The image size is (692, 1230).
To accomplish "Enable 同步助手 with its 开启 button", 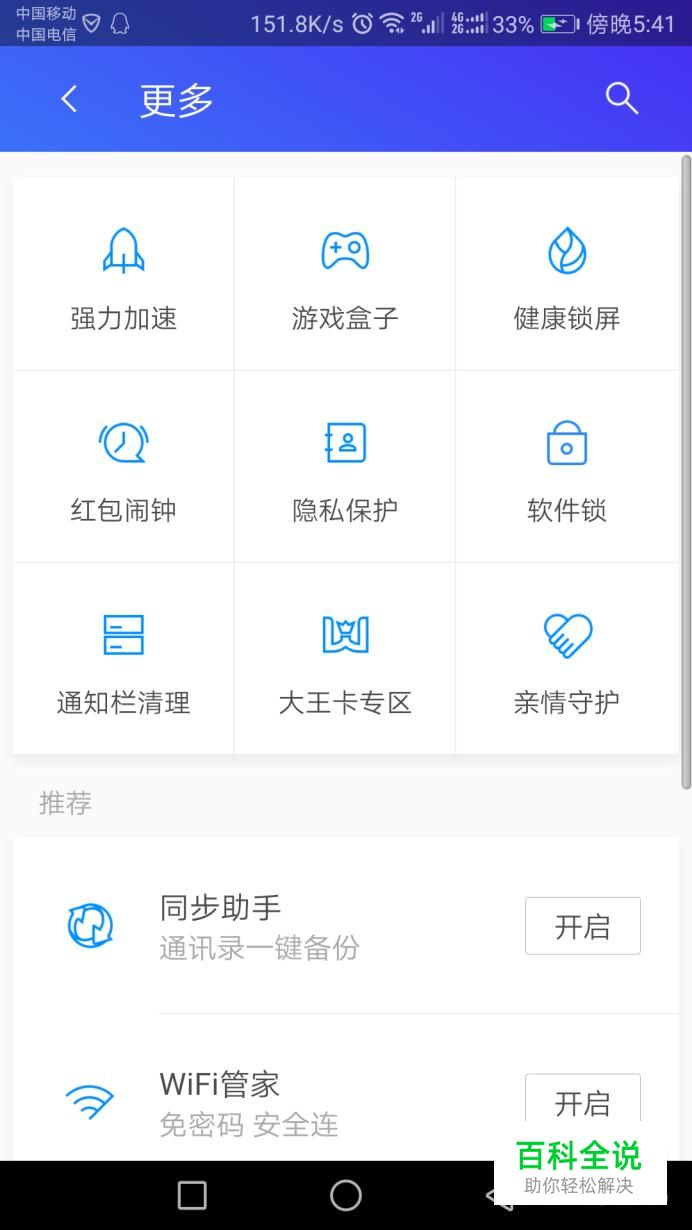I will coord(582,926).
